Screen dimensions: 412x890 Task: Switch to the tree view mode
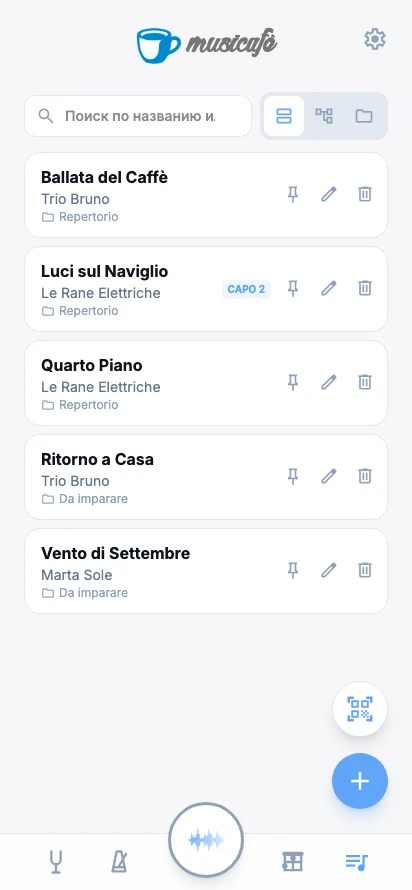click(x=324, y=116)
